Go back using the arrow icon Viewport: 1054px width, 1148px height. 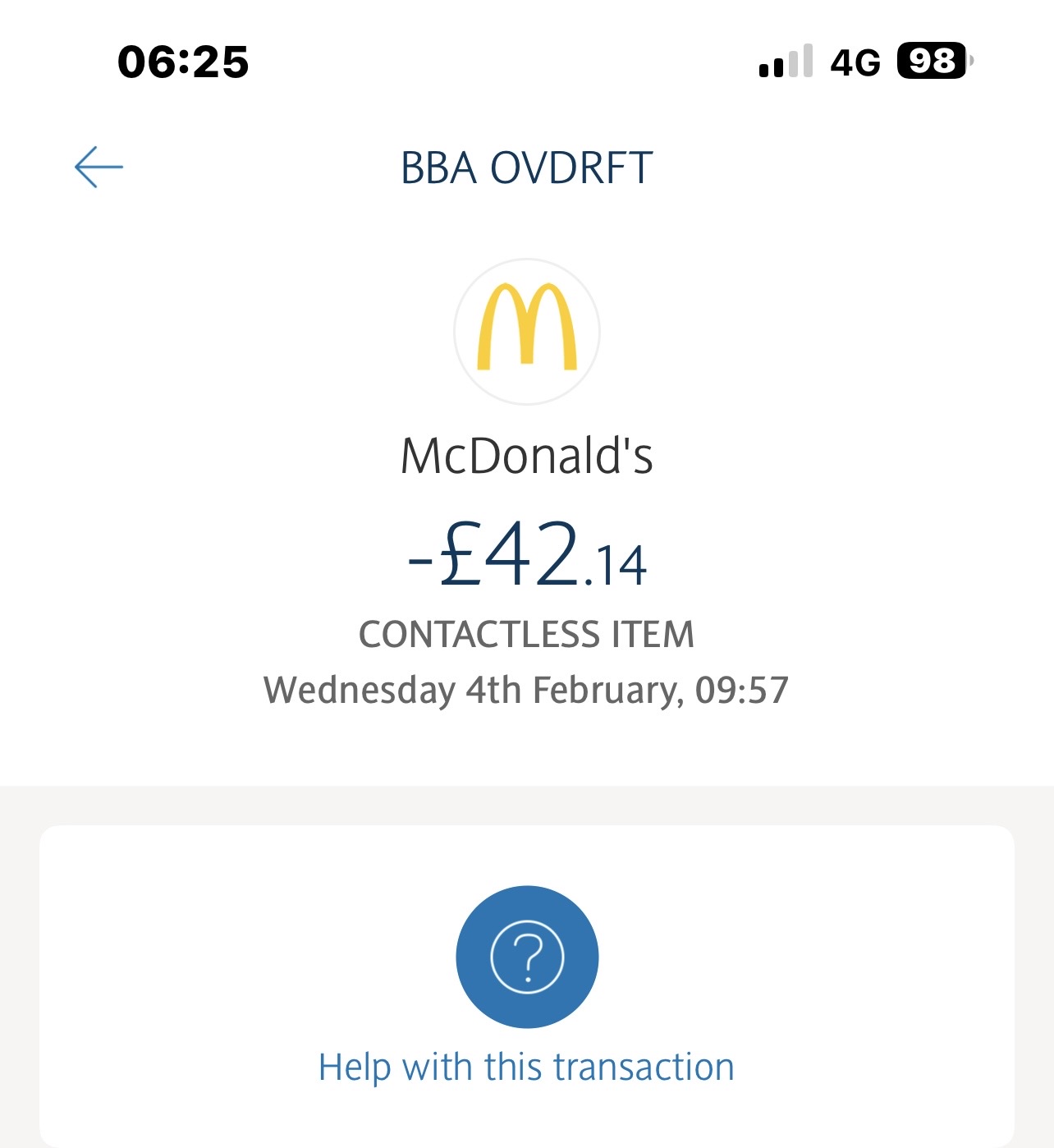(99, 167)
